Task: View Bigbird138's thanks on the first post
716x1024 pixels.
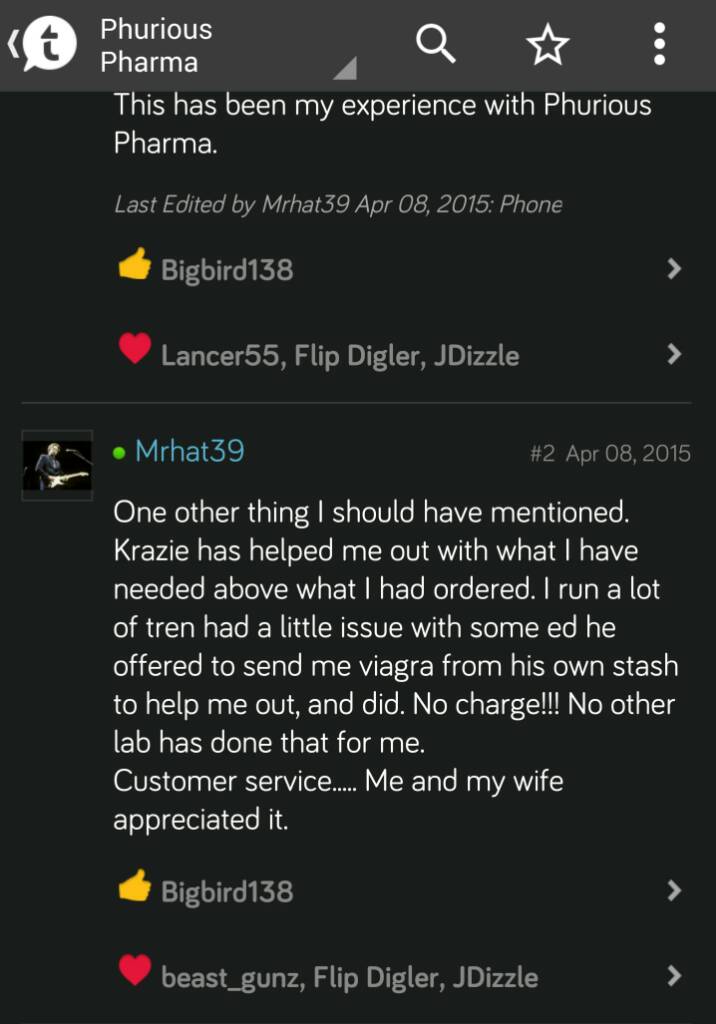Action: 398,269
